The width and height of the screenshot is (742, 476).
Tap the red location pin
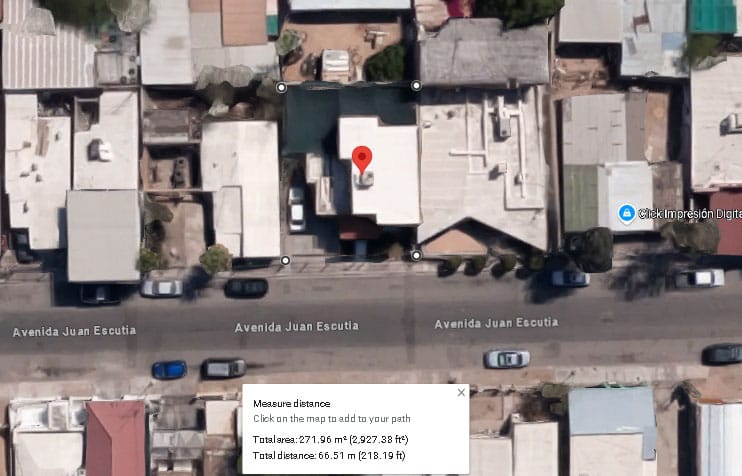pos(363,158)
